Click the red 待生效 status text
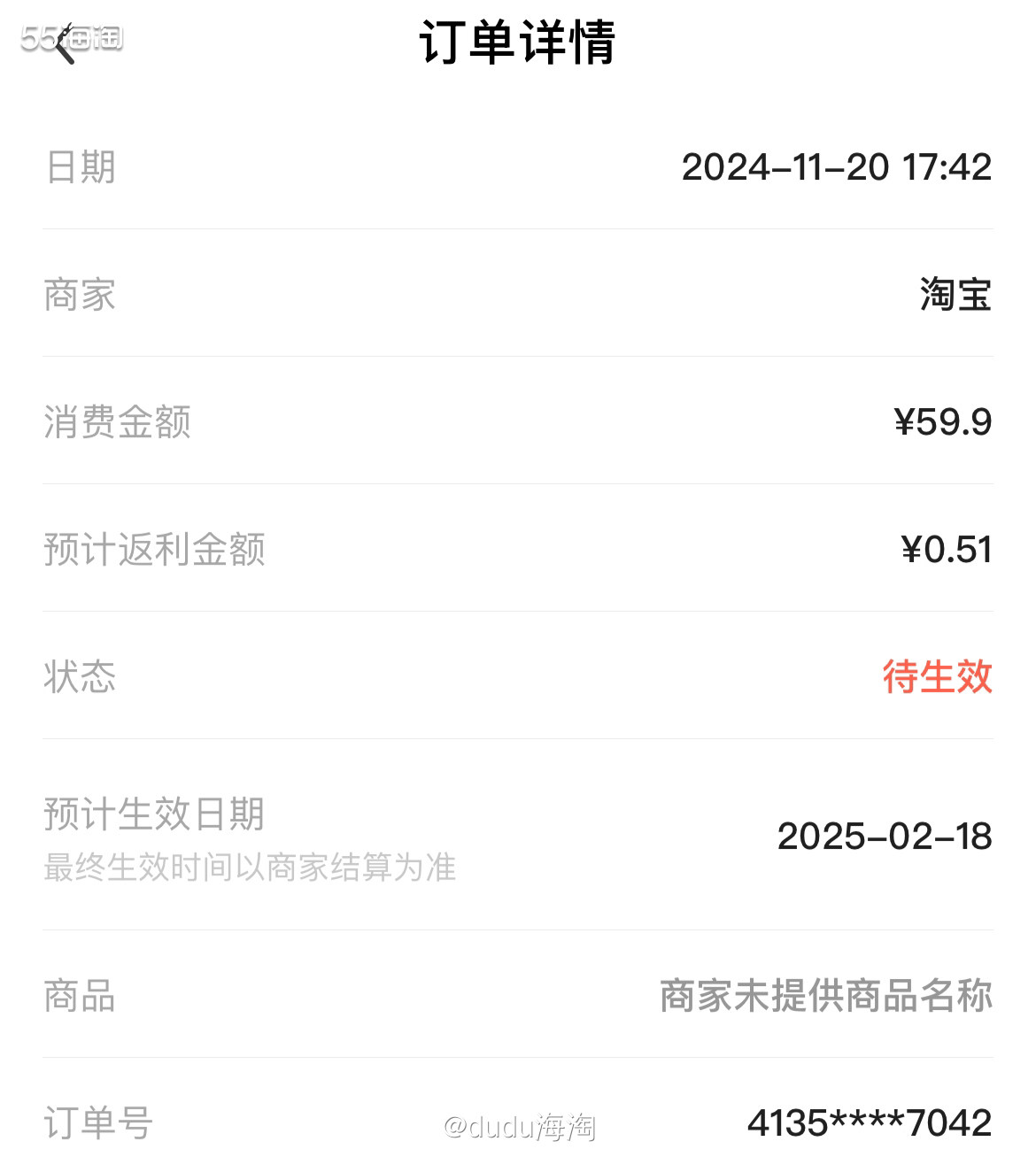This screenshot has width=1036, height=1172. click(x=935, y=678)
